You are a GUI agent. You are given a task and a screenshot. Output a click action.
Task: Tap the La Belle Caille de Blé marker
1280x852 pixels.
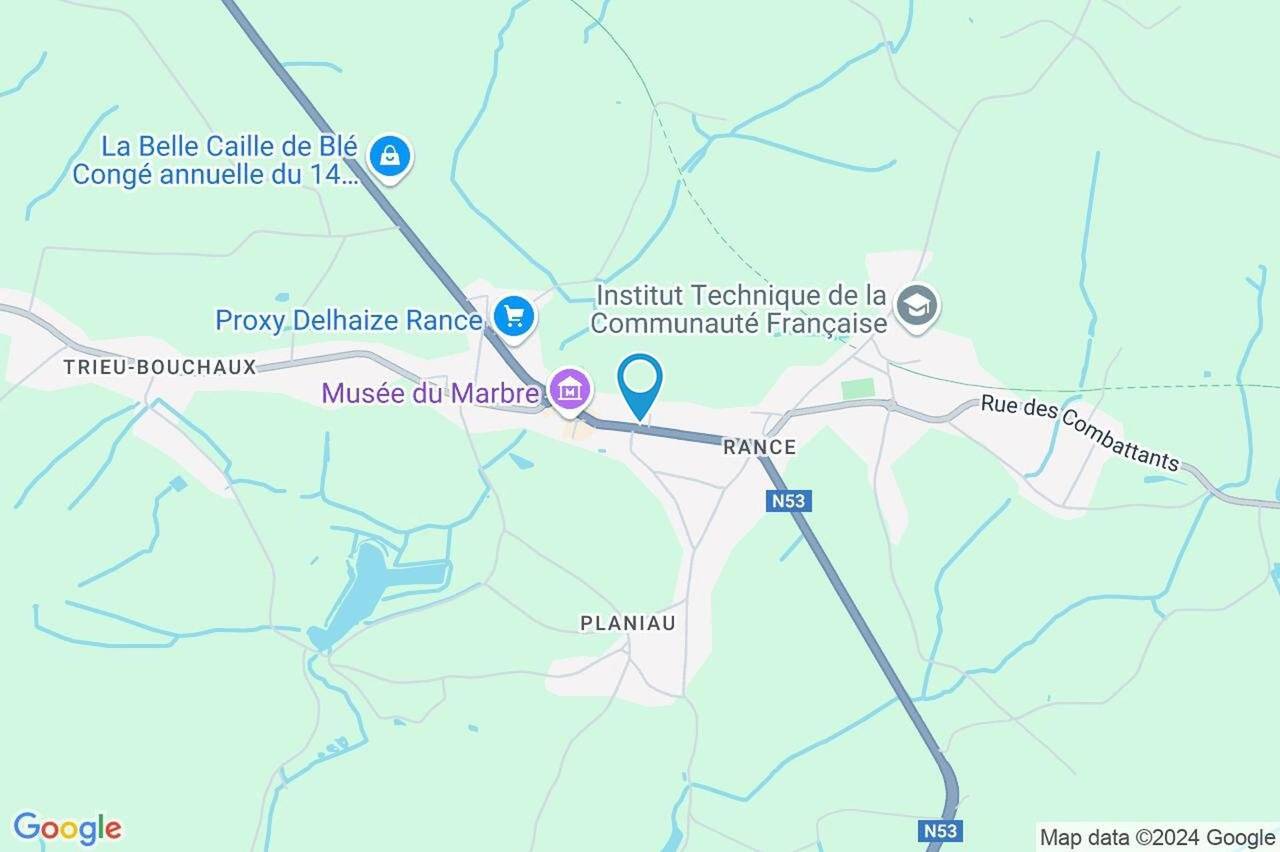(389, 157)
